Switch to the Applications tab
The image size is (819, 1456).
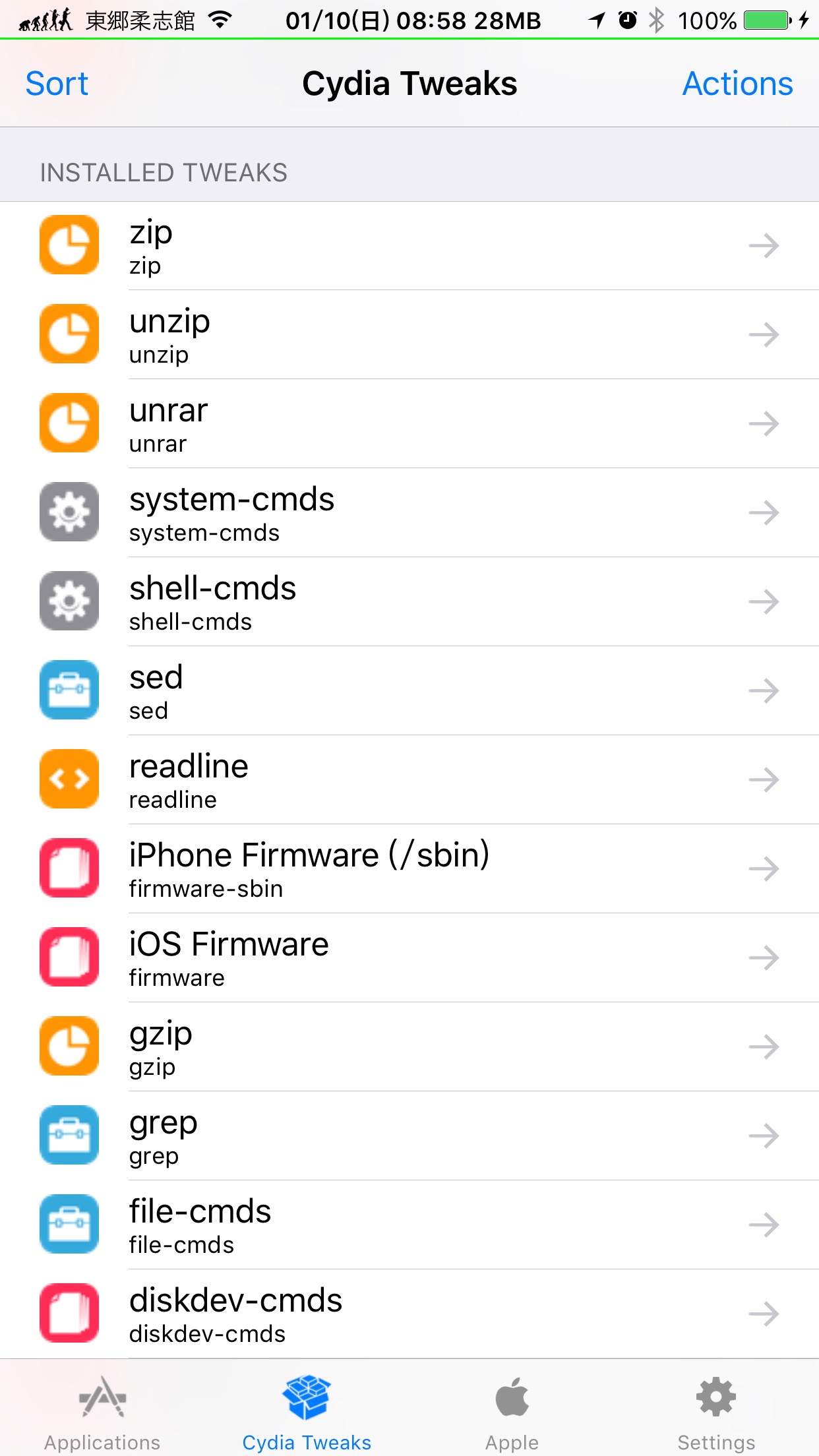click(x=102, y=1412)
